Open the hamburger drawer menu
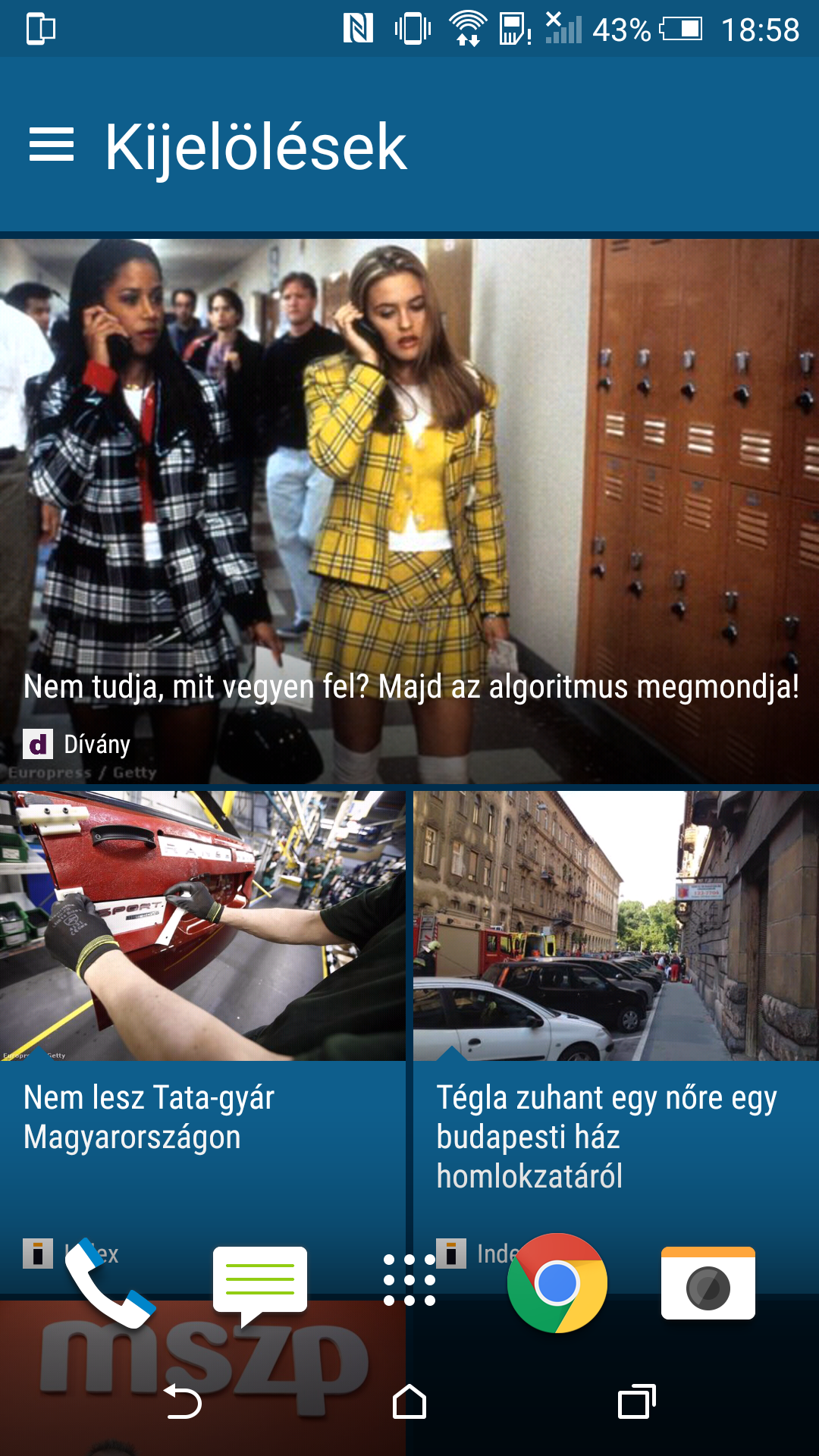 click(52, 145)
